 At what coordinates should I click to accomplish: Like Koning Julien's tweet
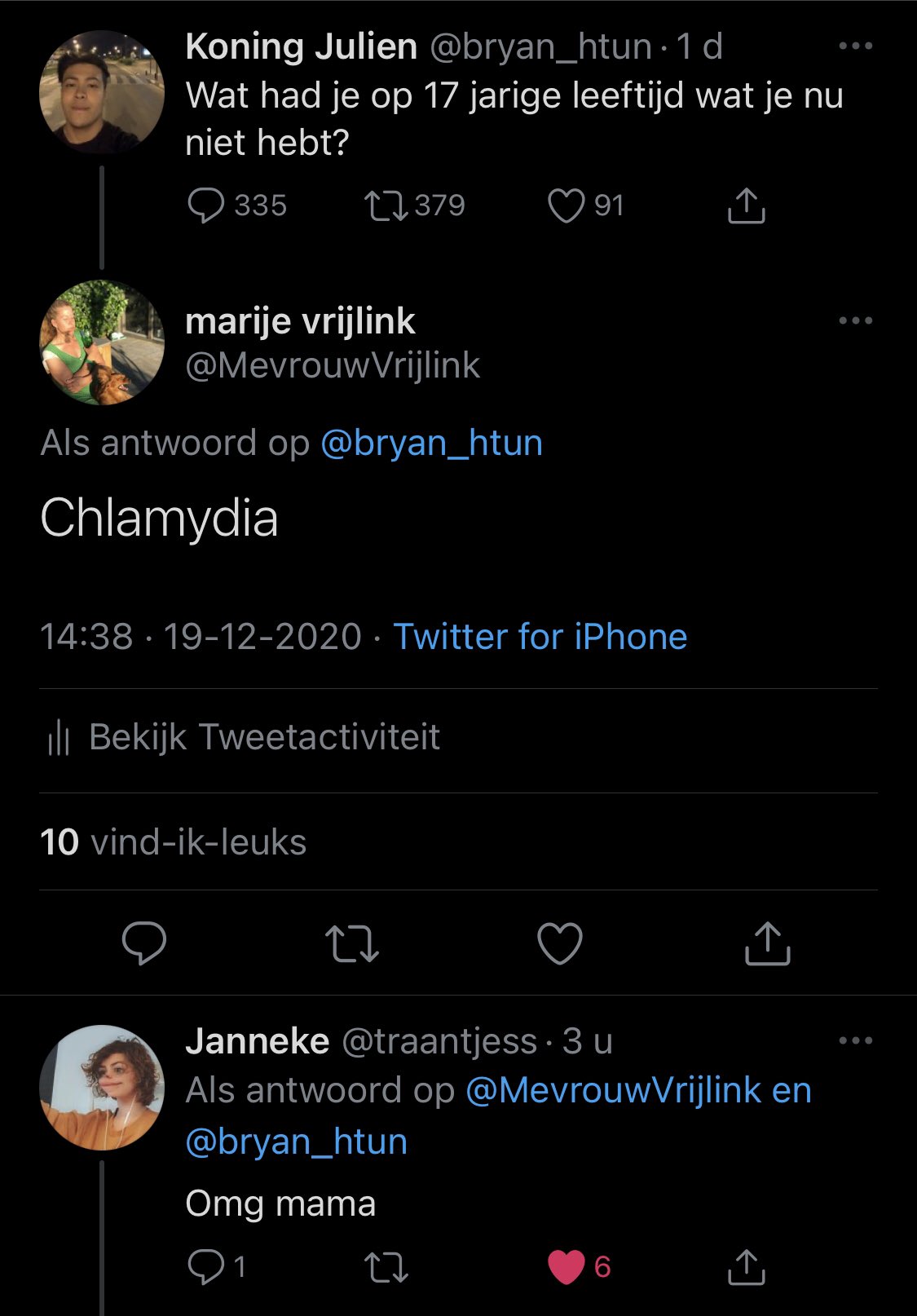coord(566,205)
